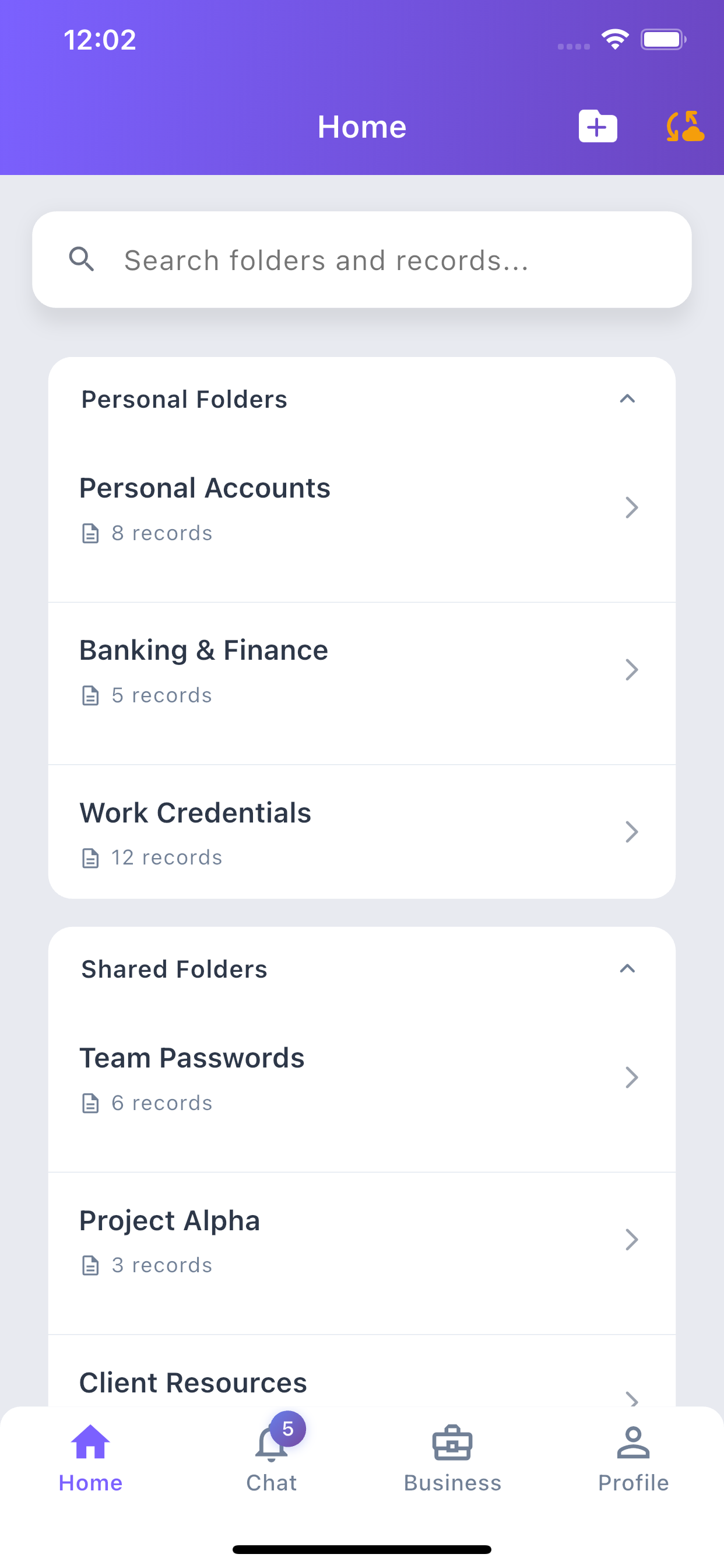Switch to the Business tab
Screen dimensions: 724x1568
(x=452, y=1473)
